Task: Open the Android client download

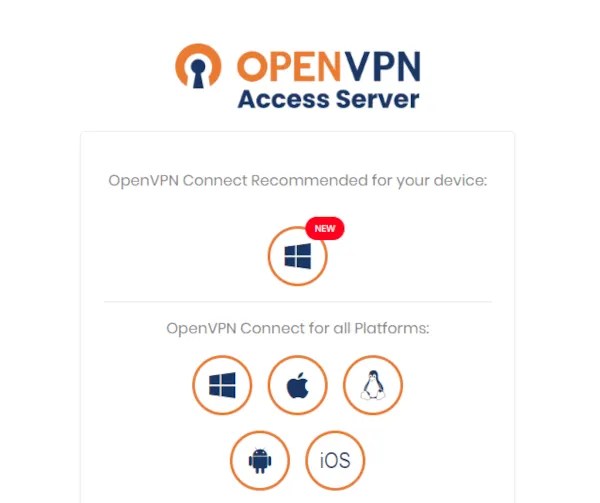Action: click(259, 460)
